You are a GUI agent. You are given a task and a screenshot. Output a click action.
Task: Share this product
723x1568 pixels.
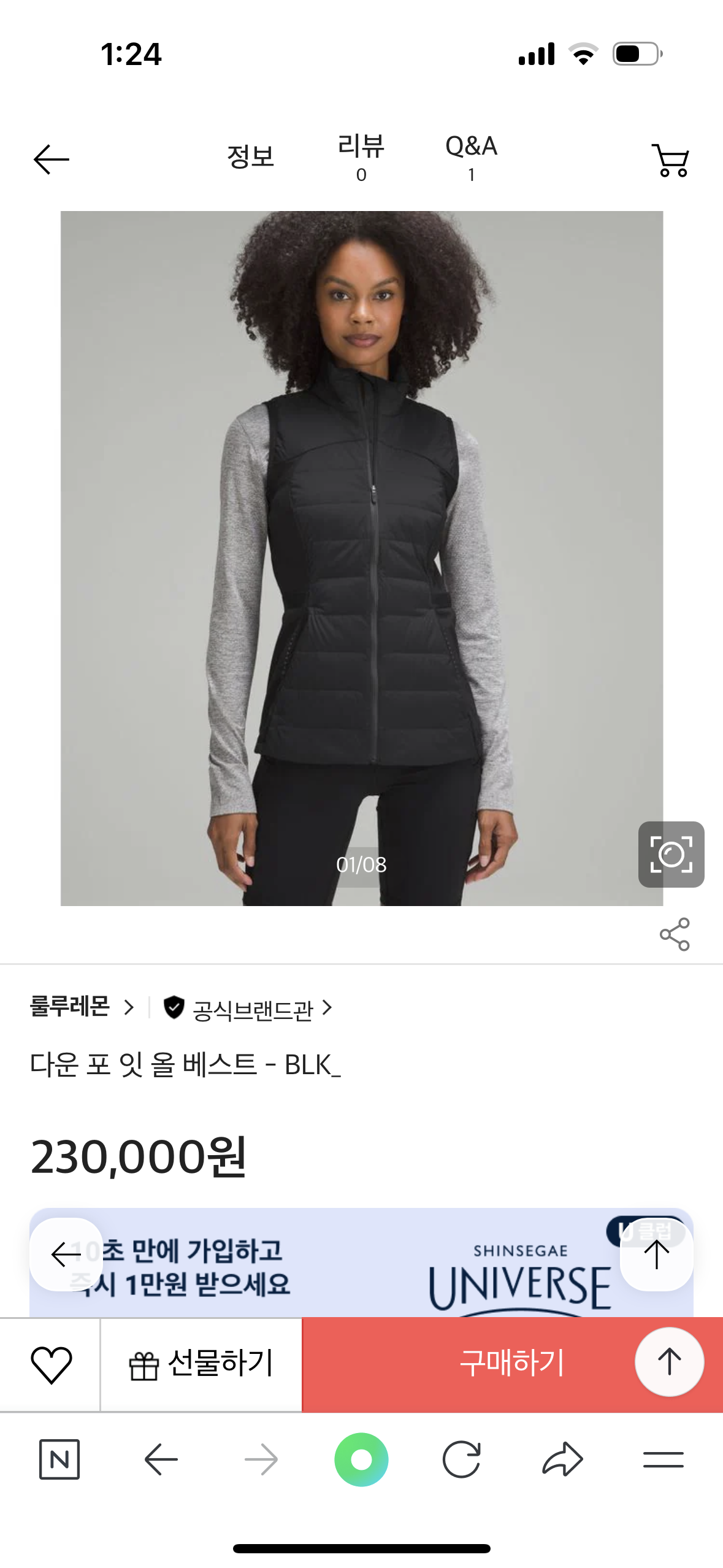coord(674,934)
